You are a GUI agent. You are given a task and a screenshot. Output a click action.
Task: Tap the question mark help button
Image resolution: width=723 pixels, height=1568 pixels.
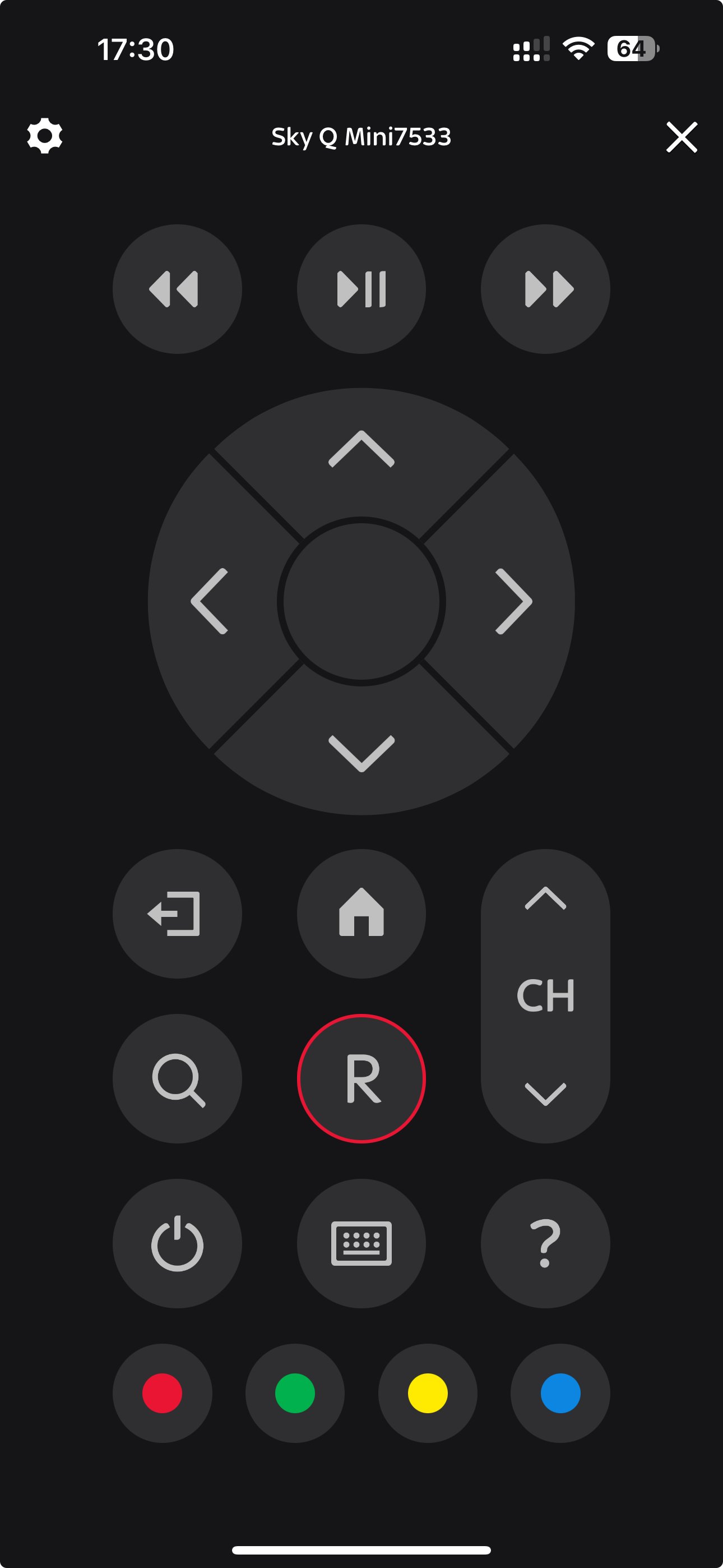click(545, 1243)
